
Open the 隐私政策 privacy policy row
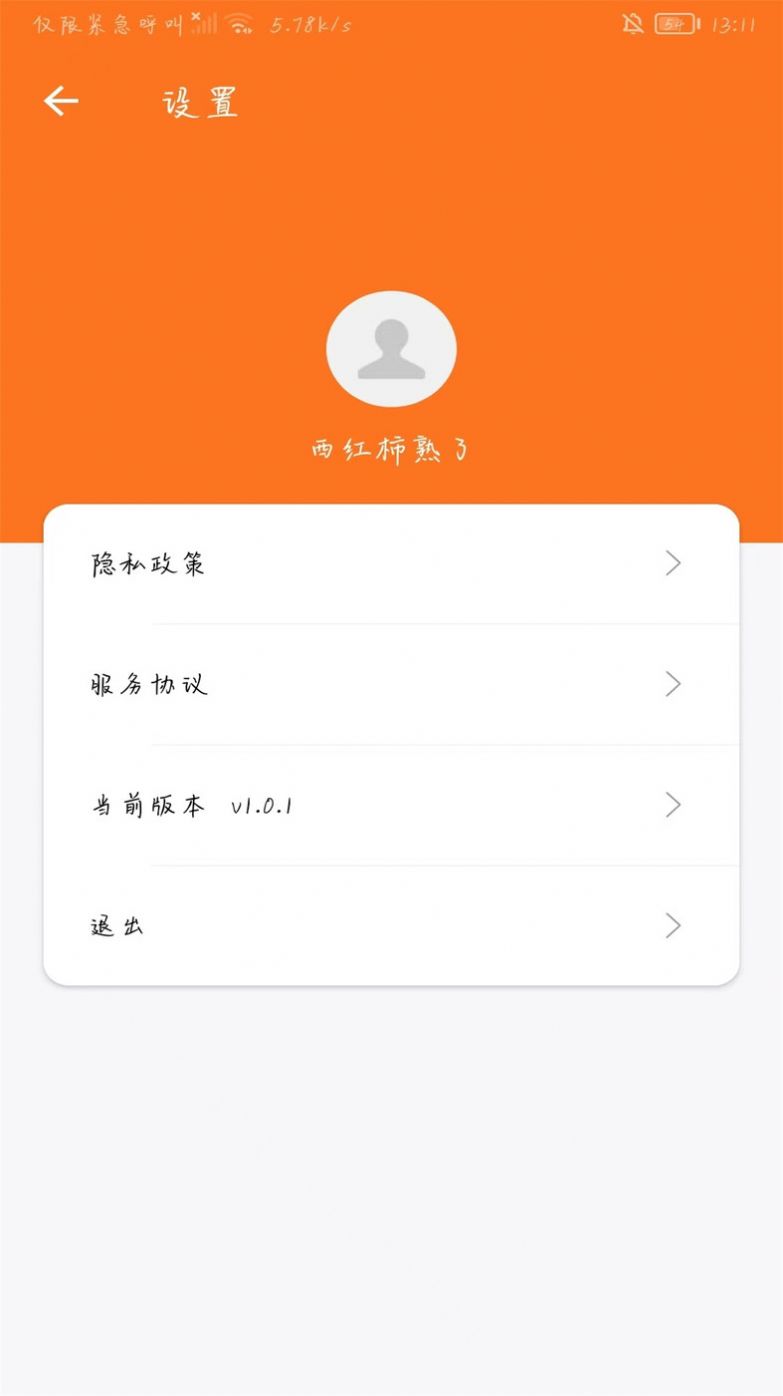pos(391,564)
